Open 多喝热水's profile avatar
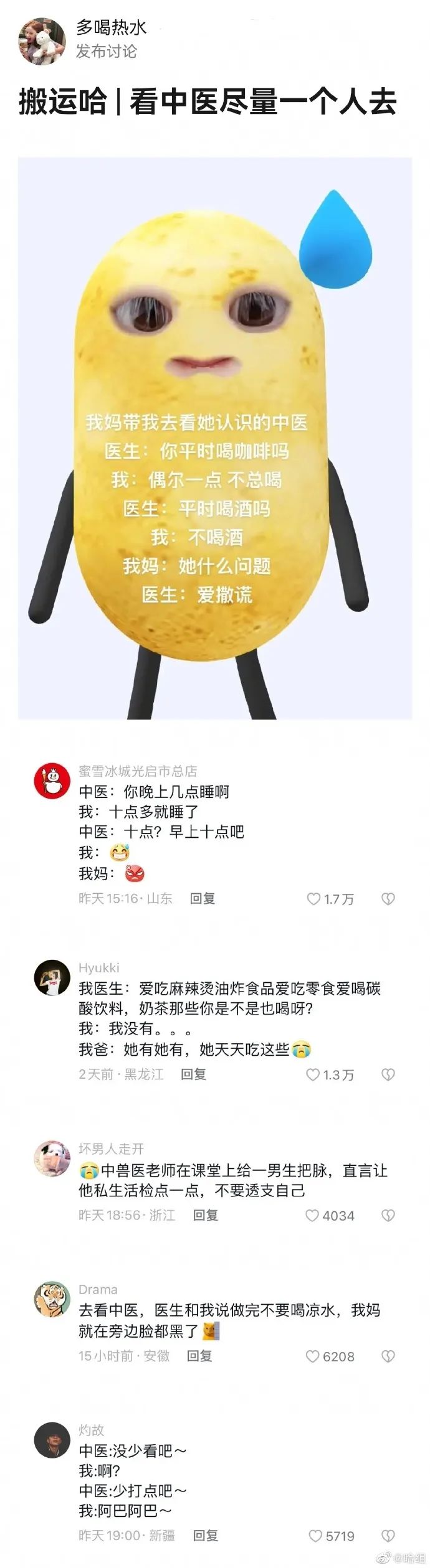Image resolution: width=430 pixels, height=1568 pixels. (x=41, y=41)
